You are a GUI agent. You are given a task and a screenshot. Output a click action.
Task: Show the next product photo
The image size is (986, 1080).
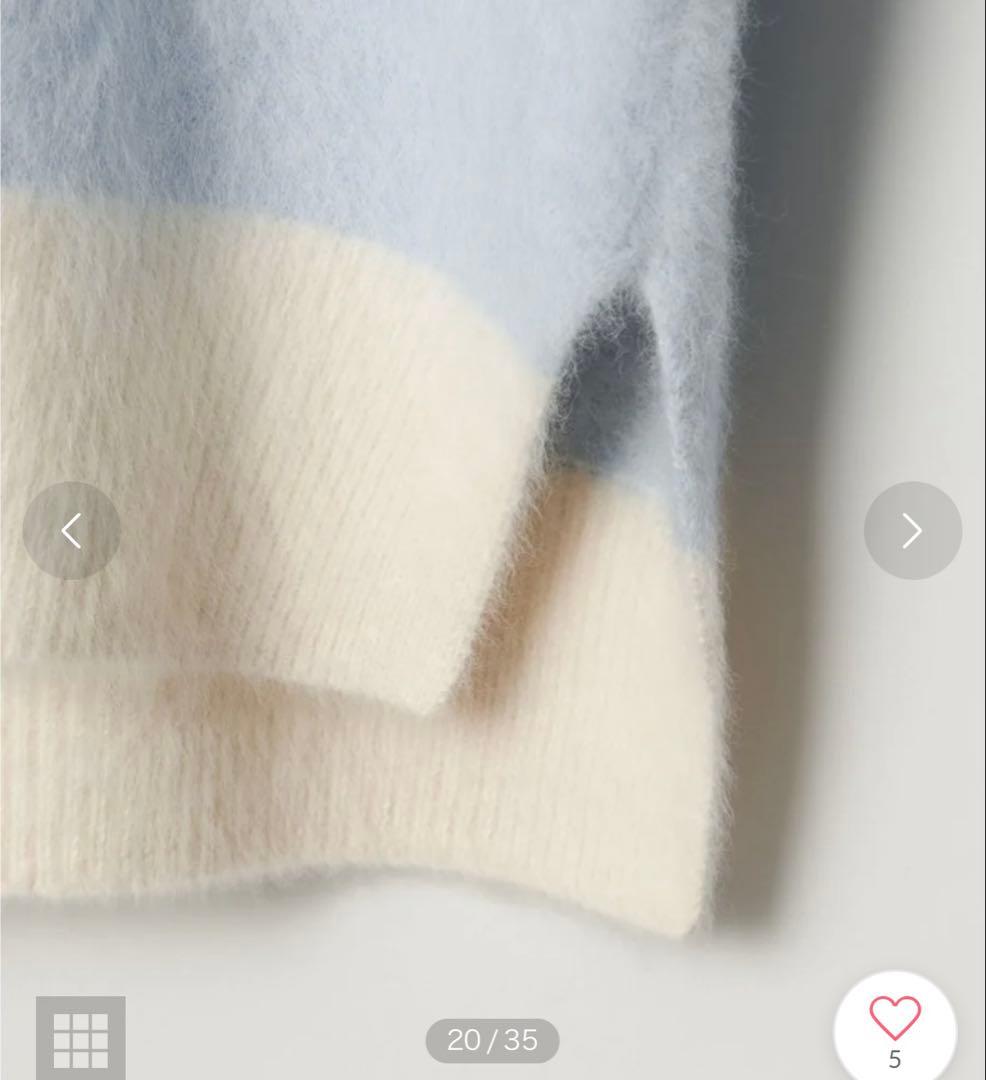point(912,531)
